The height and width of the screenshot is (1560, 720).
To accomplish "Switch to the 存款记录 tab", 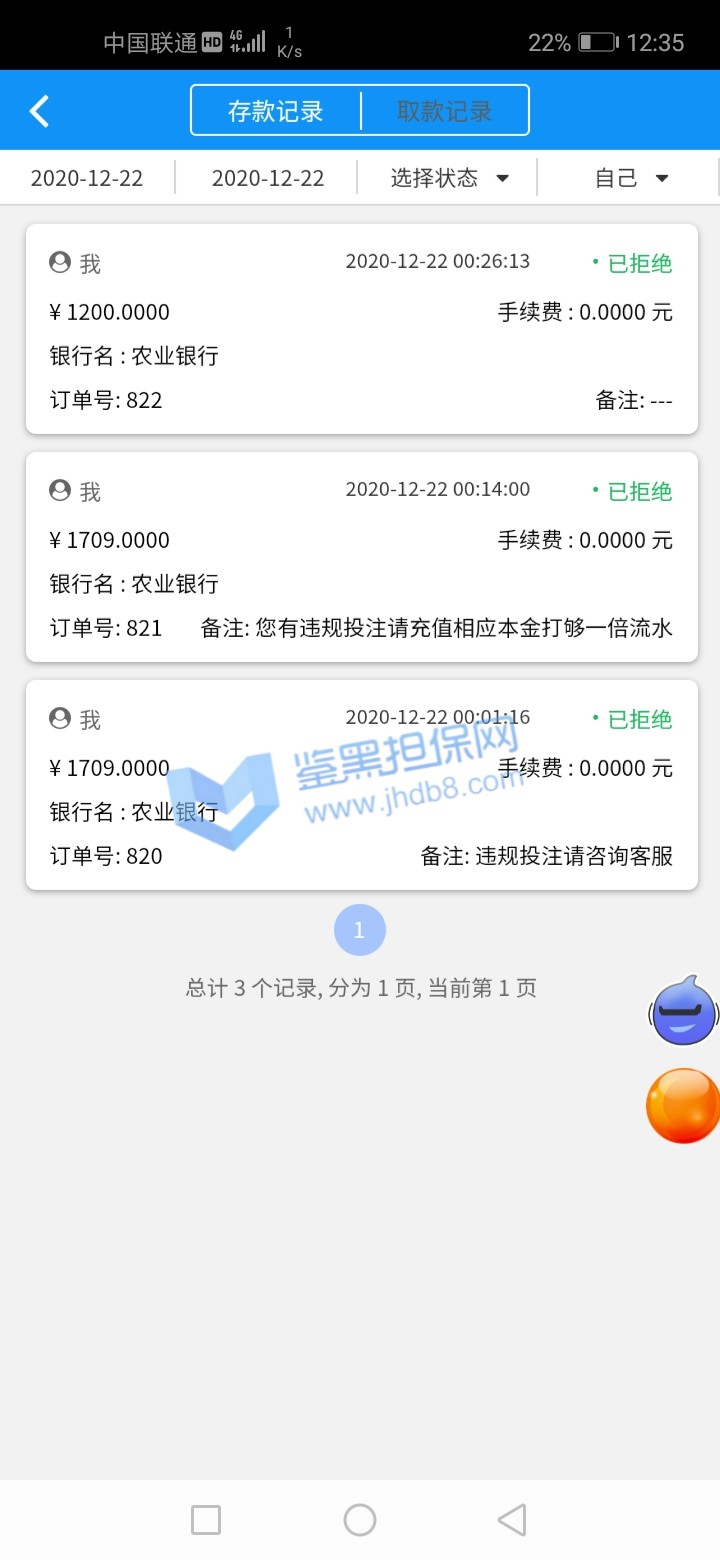I will coord(276,111).
